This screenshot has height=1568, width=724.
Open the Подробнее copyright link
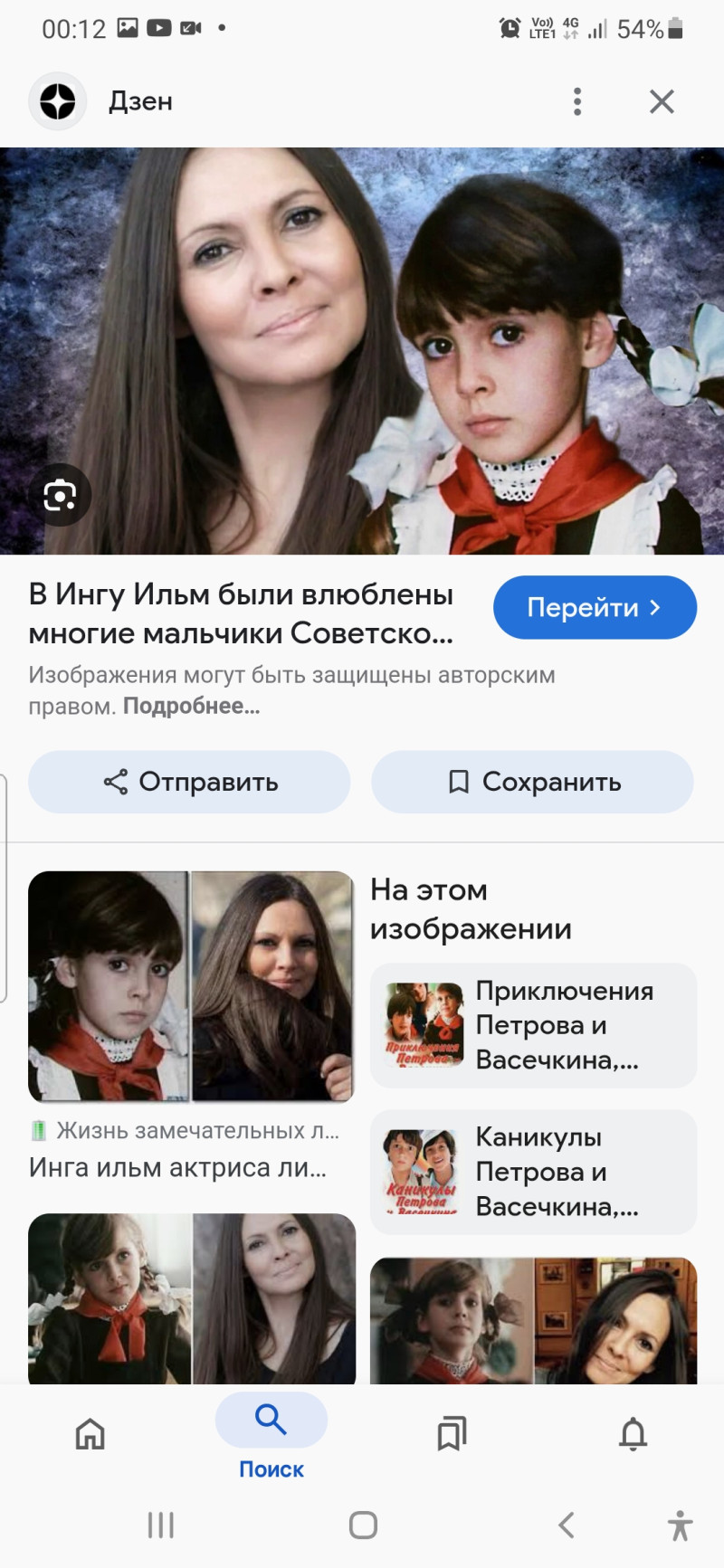191,706
